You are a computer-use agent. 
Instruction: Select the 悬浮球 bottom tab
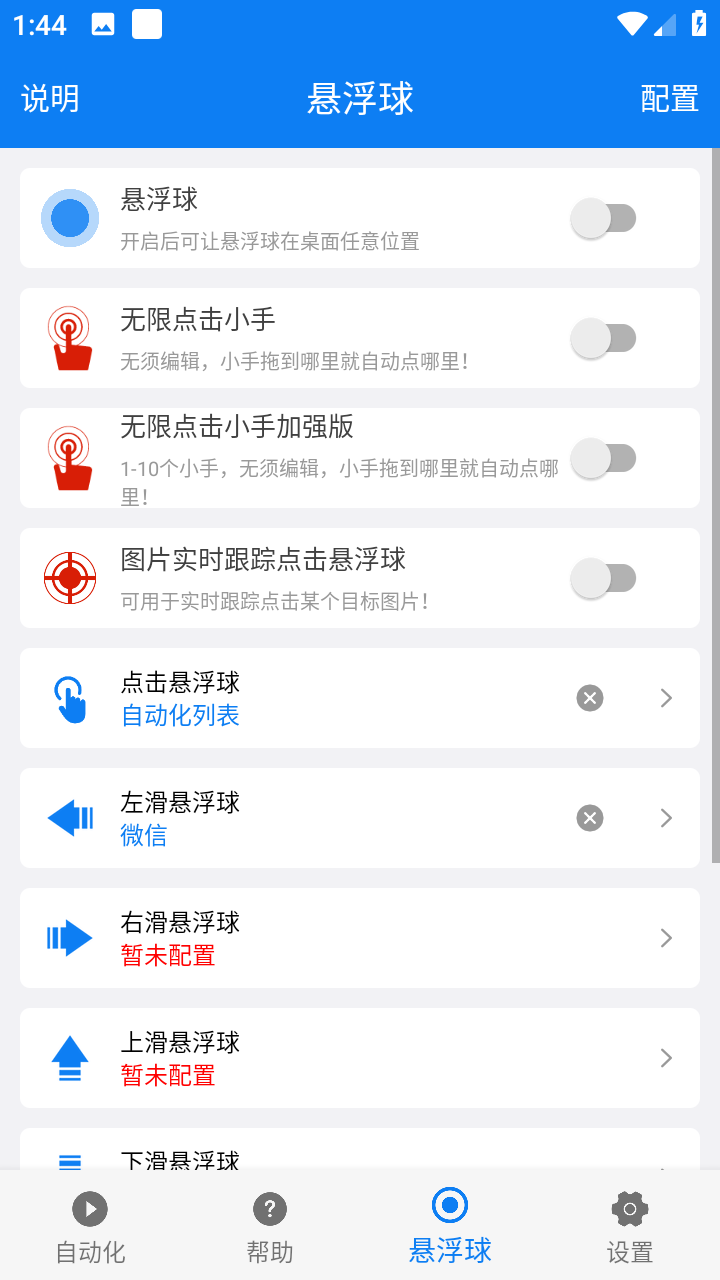pos(450,1226)
